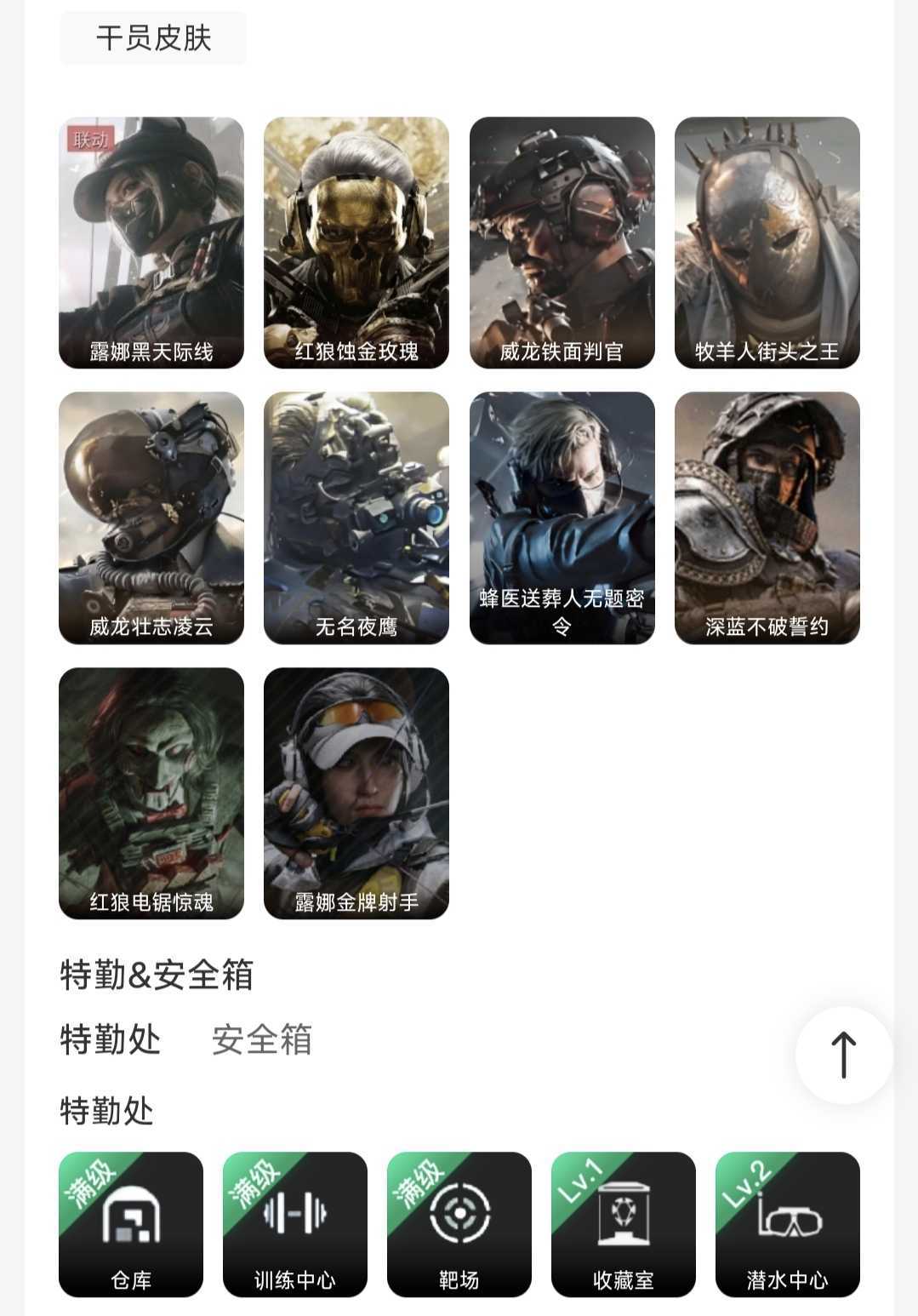This screenshot has width=918, height=1316.
Task: Open the 威龙壮志凌云 skin card
Action: (x=151, y=518)
